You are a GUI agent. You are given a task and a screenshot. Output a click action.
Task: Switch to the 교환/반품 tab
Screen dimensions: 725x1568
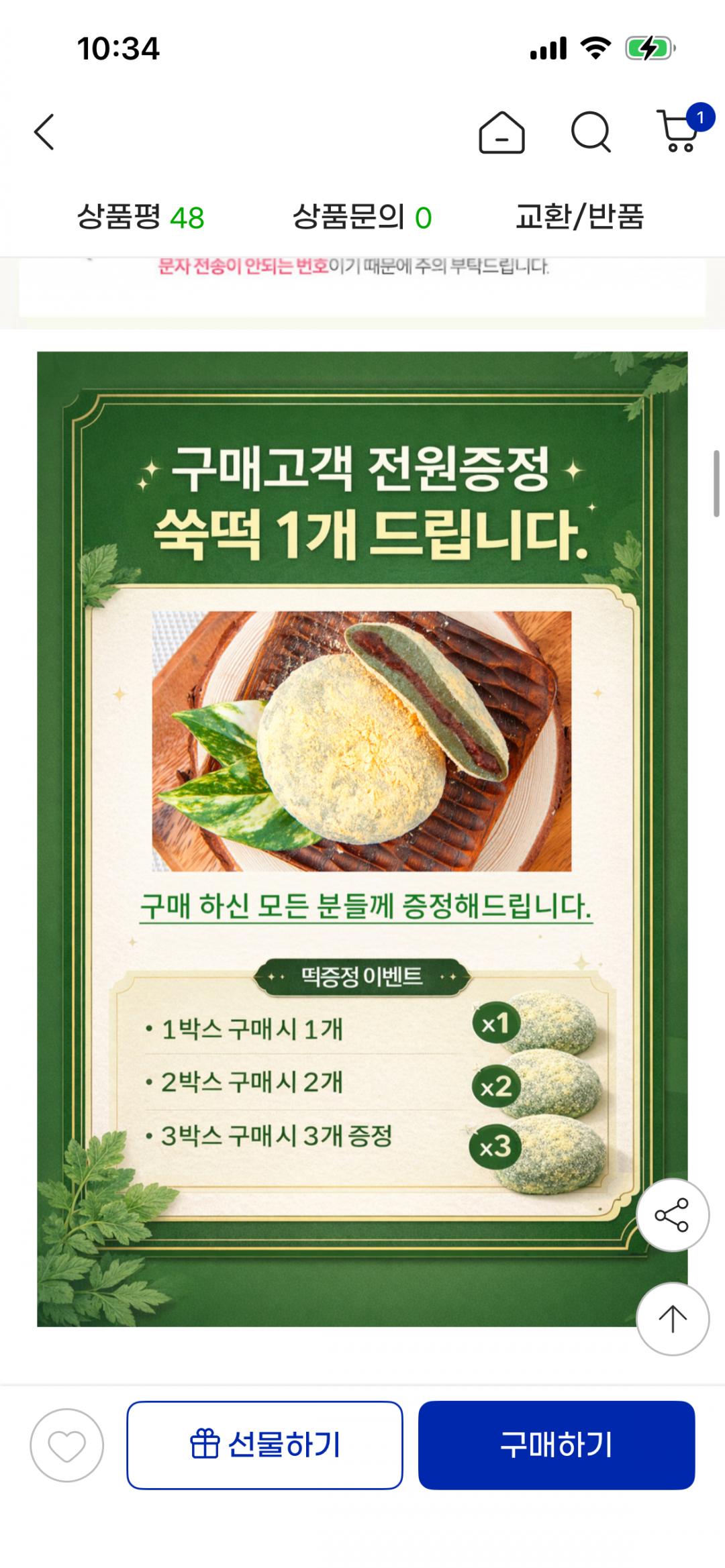(x=579, y=217)
